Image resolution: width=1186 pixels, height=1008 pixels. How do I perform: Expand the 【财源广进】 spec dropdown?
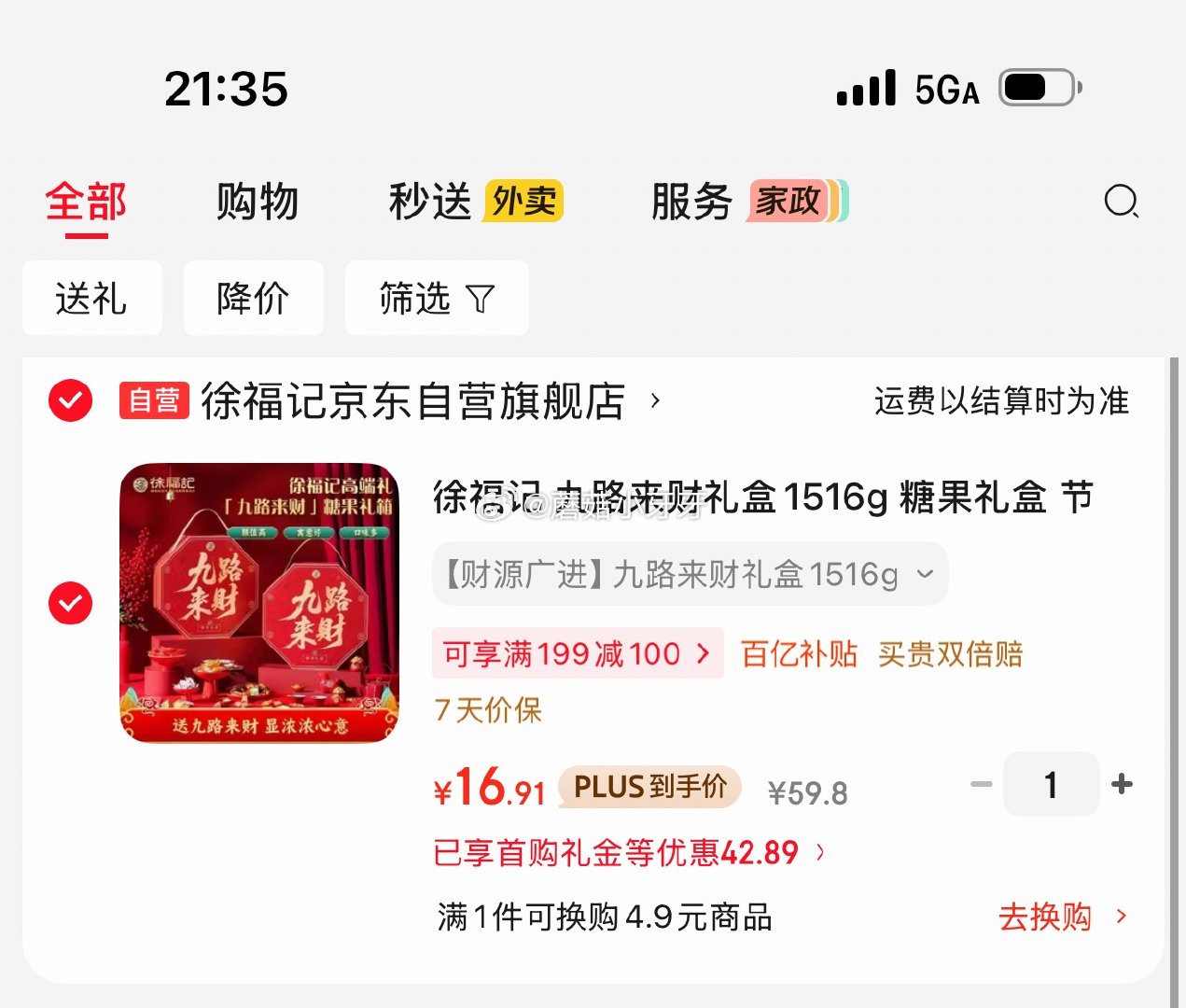690,574
